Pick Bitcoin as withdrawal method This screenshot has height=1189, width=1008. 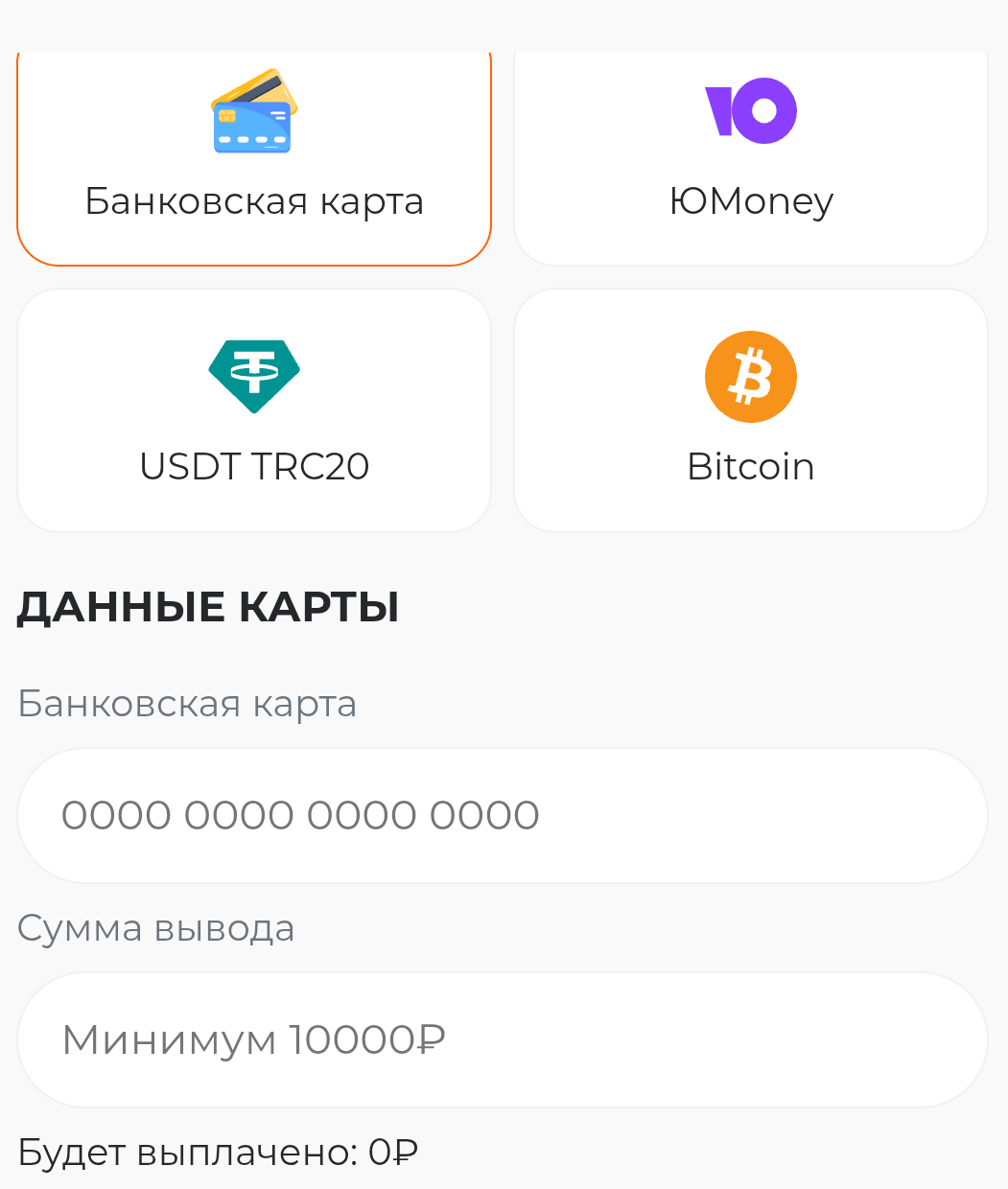click(x=751, y=410)
